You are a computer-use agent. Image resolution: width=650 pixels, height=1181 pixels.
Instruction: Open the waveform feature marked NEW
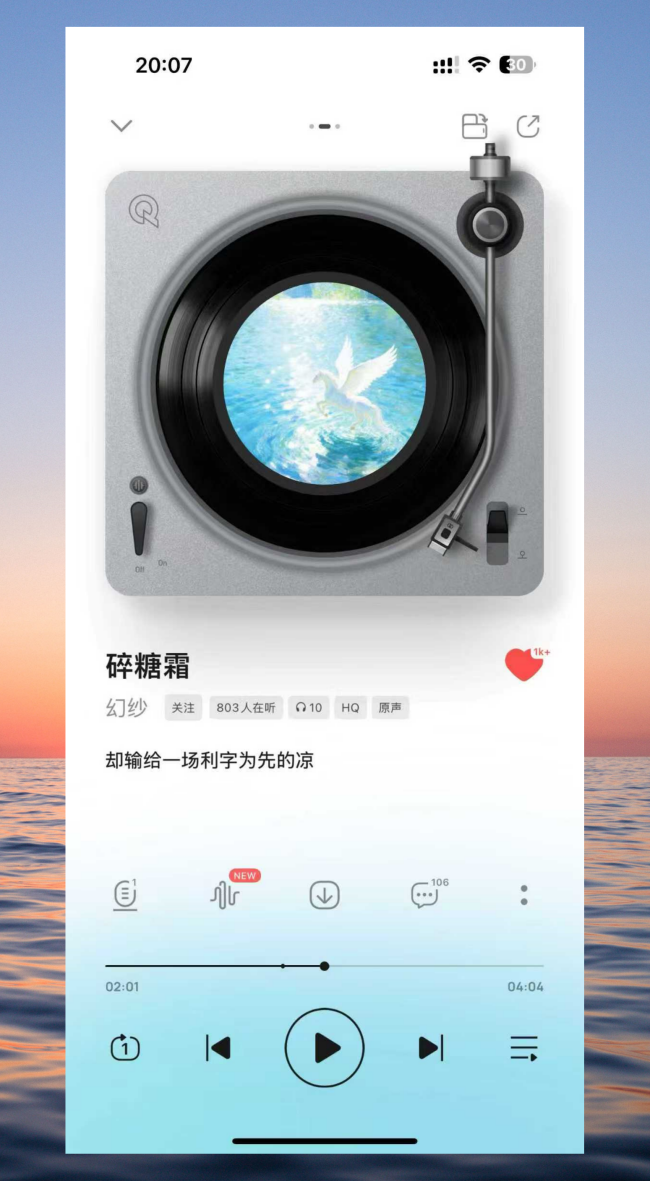[225, 895]
